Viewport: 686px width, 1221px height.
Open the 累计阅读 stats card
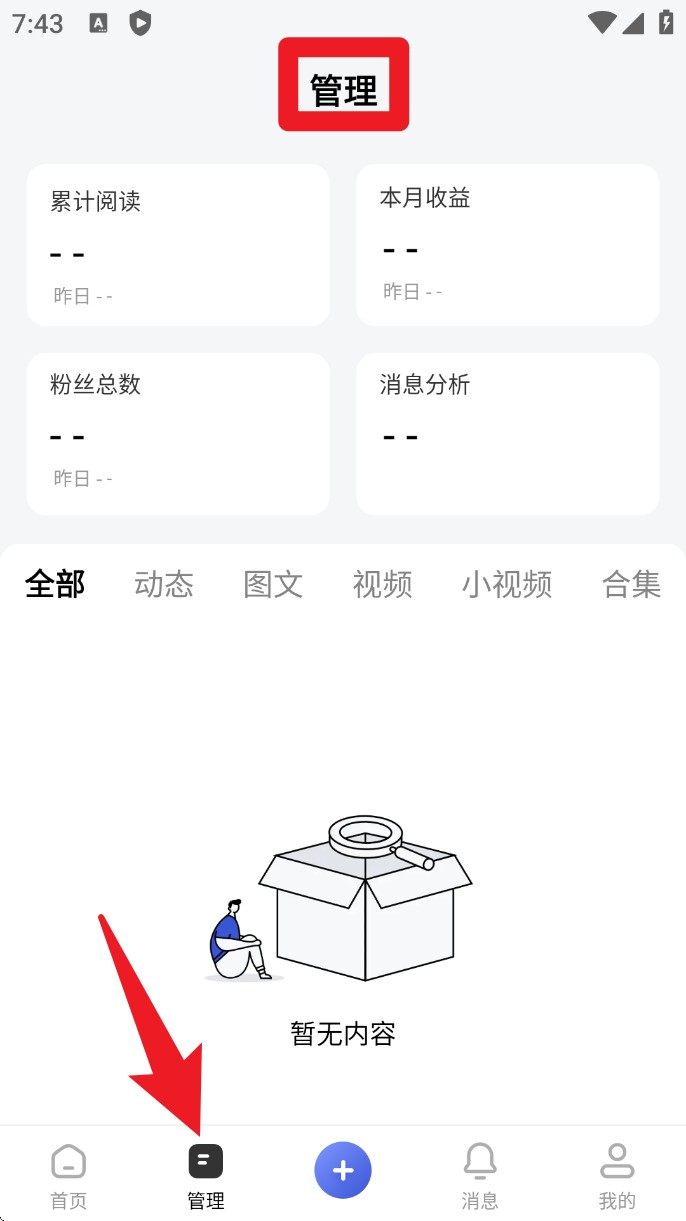[178, 245]
